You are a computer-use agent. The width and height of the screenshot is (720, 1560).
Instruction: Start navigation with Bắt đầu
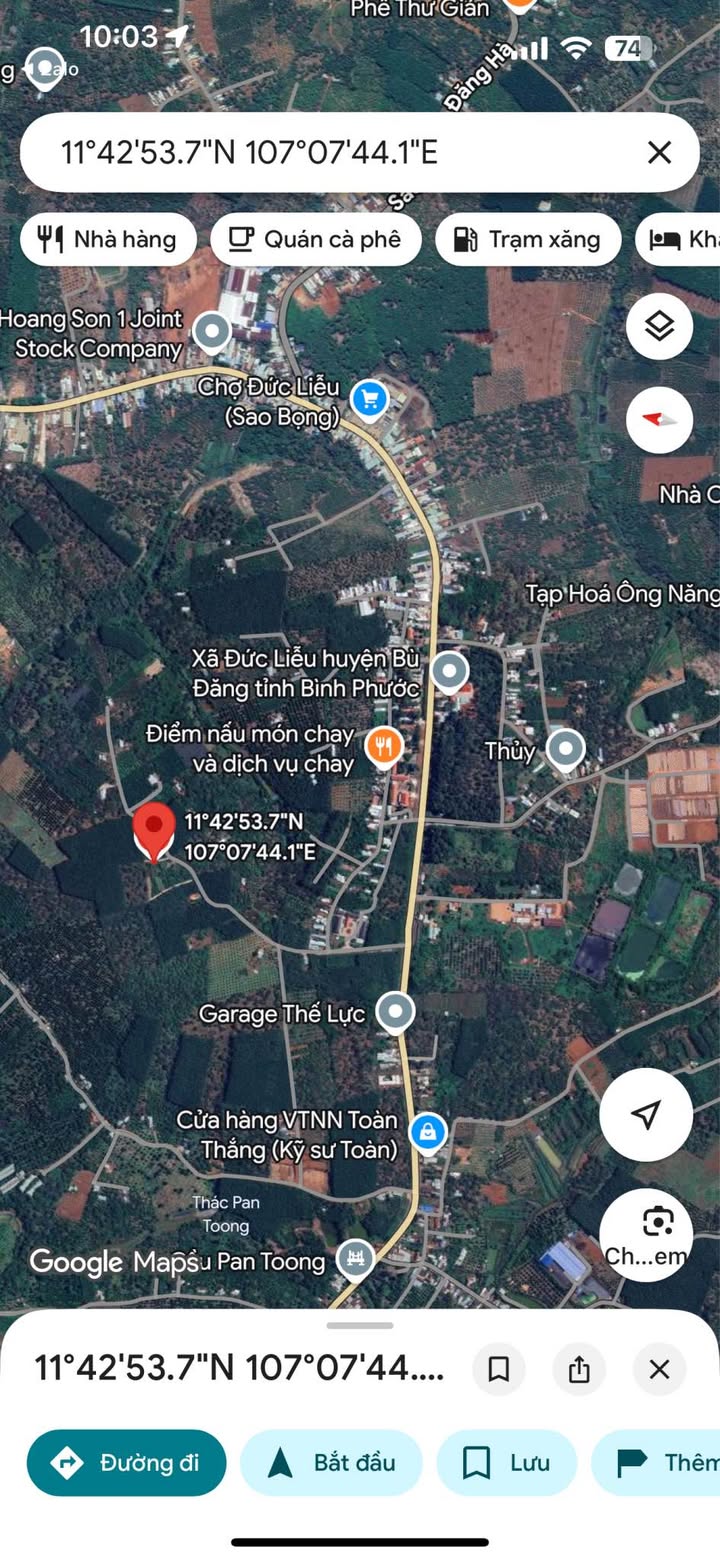331,1462
